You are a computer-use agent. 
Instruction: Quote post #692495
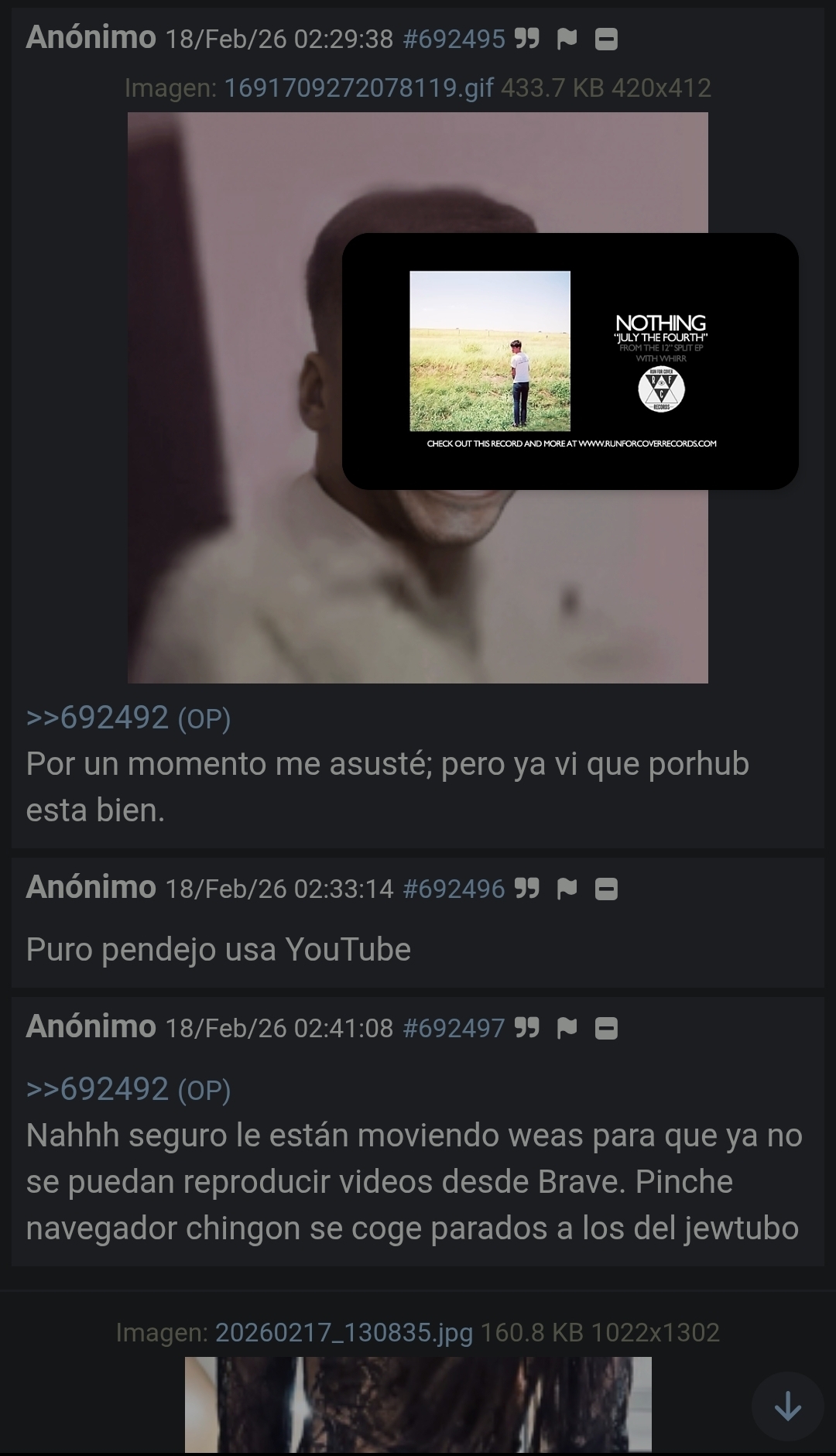tap(527, 39)
